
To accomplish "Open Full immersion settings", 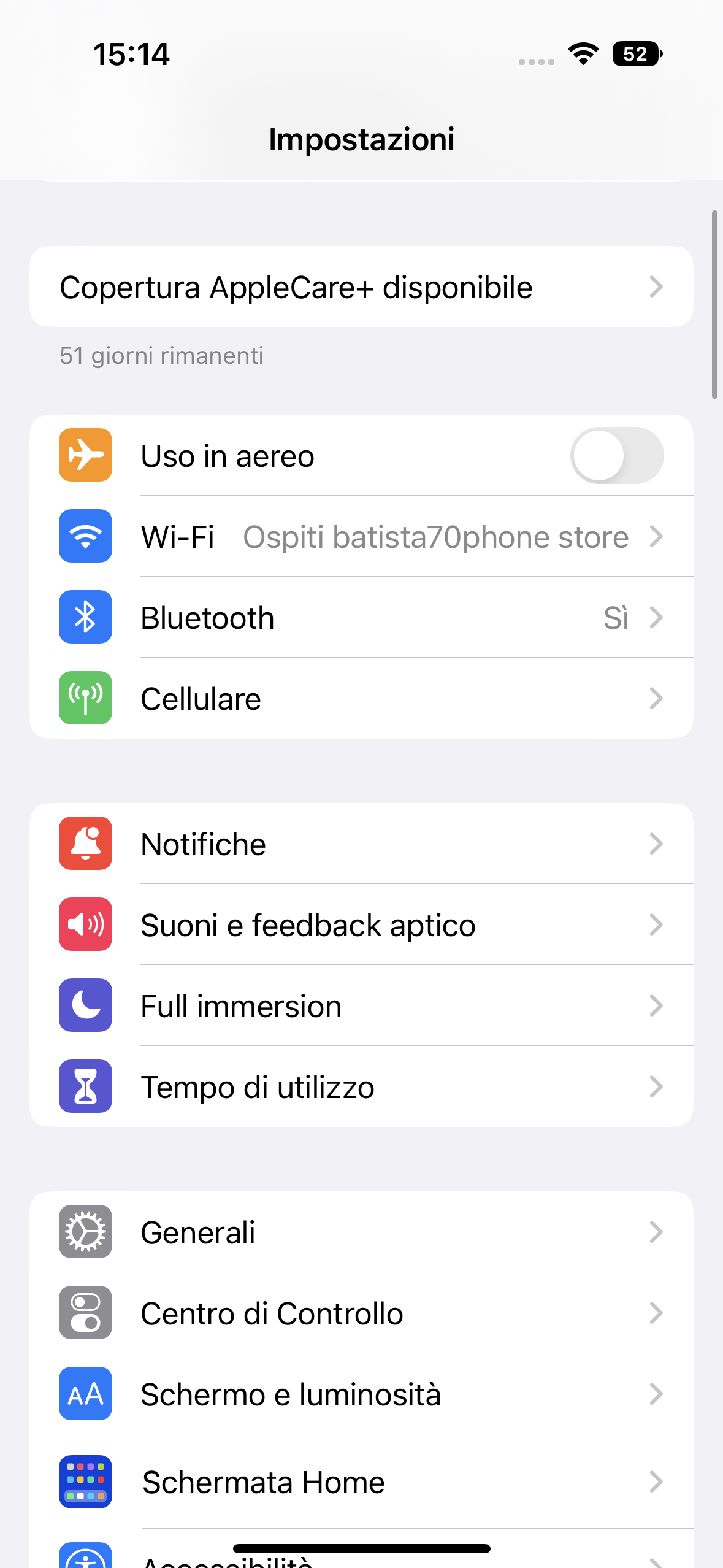I will (x=361, y=1006).
